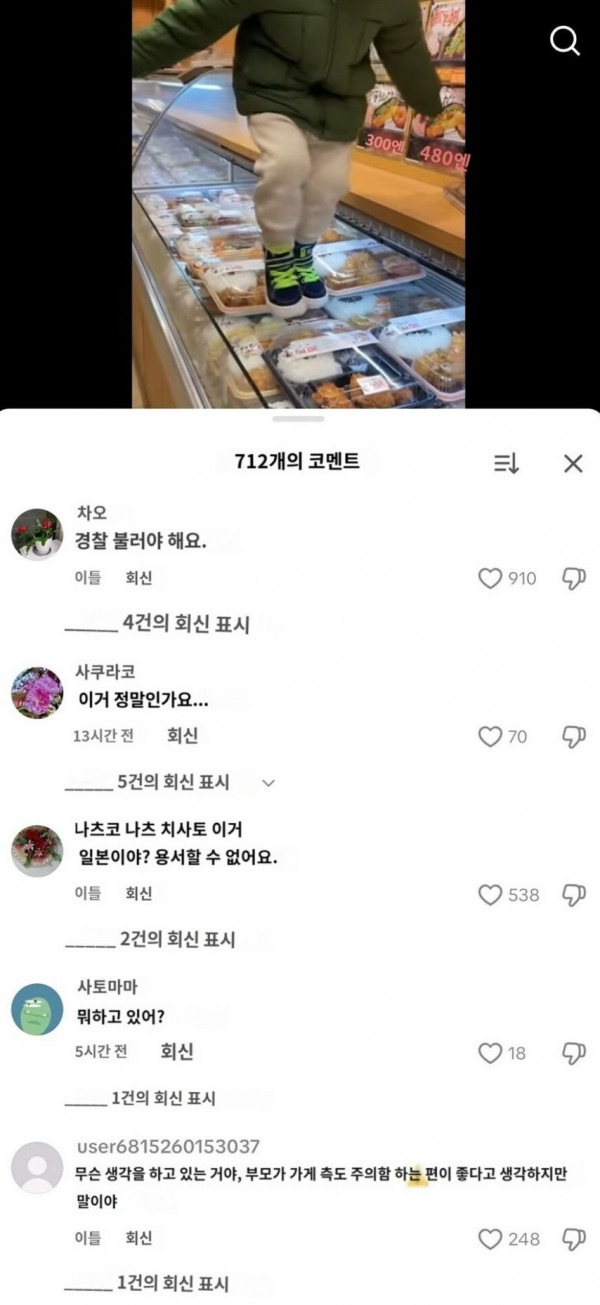Image resolution: width=600 pixels, height=1305 pixels.
Task: Dislike 차오's comment
Action: (x=573, y=578)
